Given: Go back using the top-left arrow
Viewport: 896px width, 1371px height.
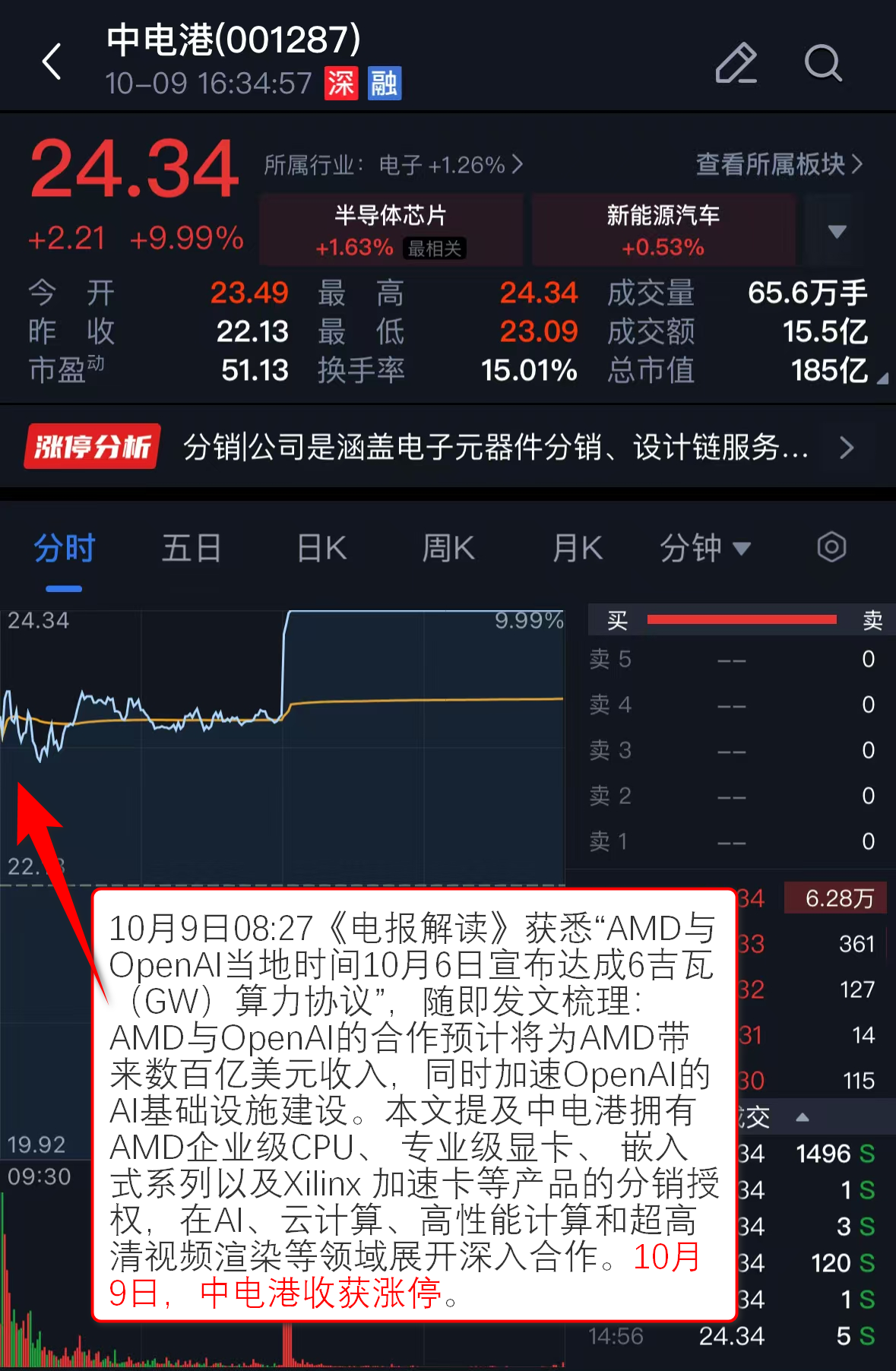Looking at the screenshot, I should click(x=52, y=62).
